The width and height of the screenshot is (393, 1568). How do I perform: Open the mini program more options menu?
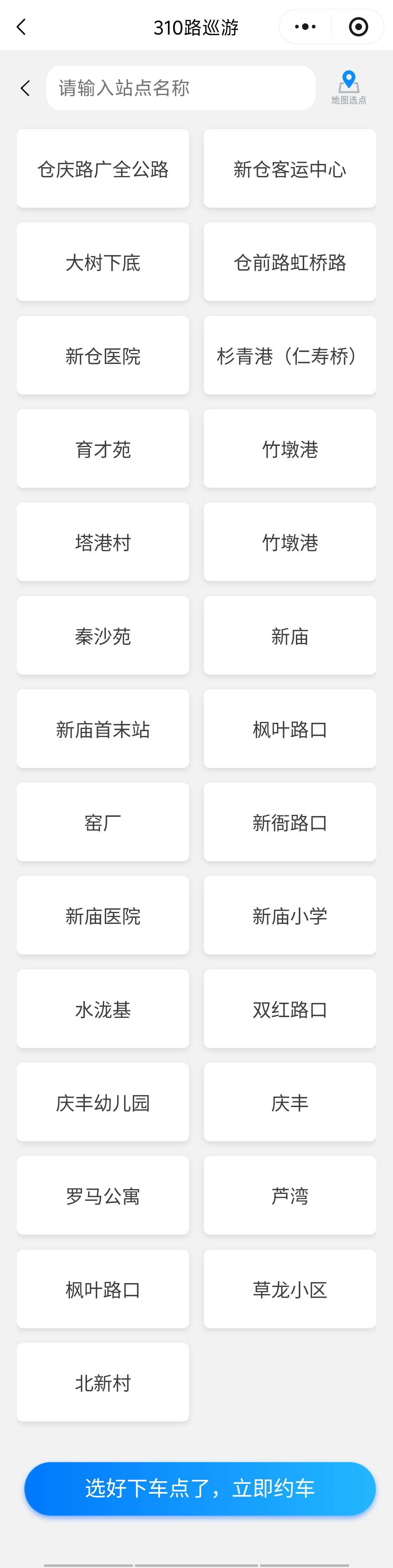point(305,27)
